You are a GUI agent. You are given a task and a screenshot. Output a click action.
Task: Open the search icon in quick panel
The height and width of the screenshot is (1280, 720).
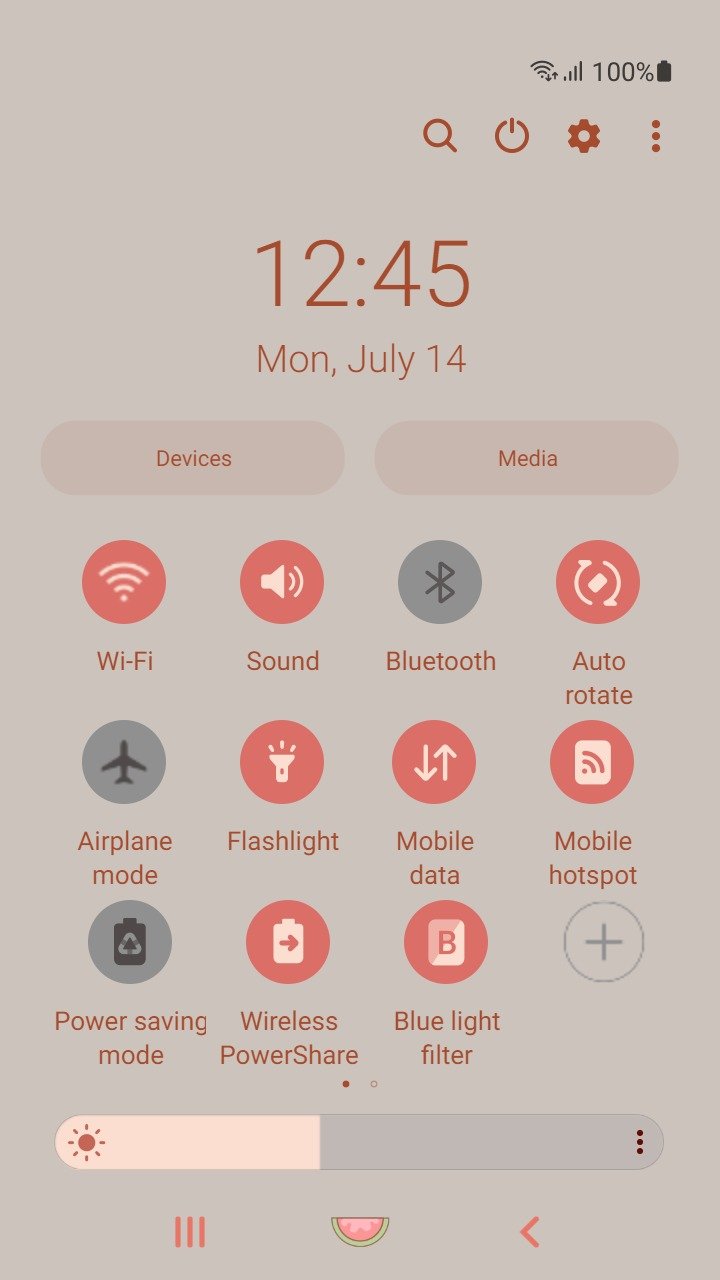tap(439, 135)
